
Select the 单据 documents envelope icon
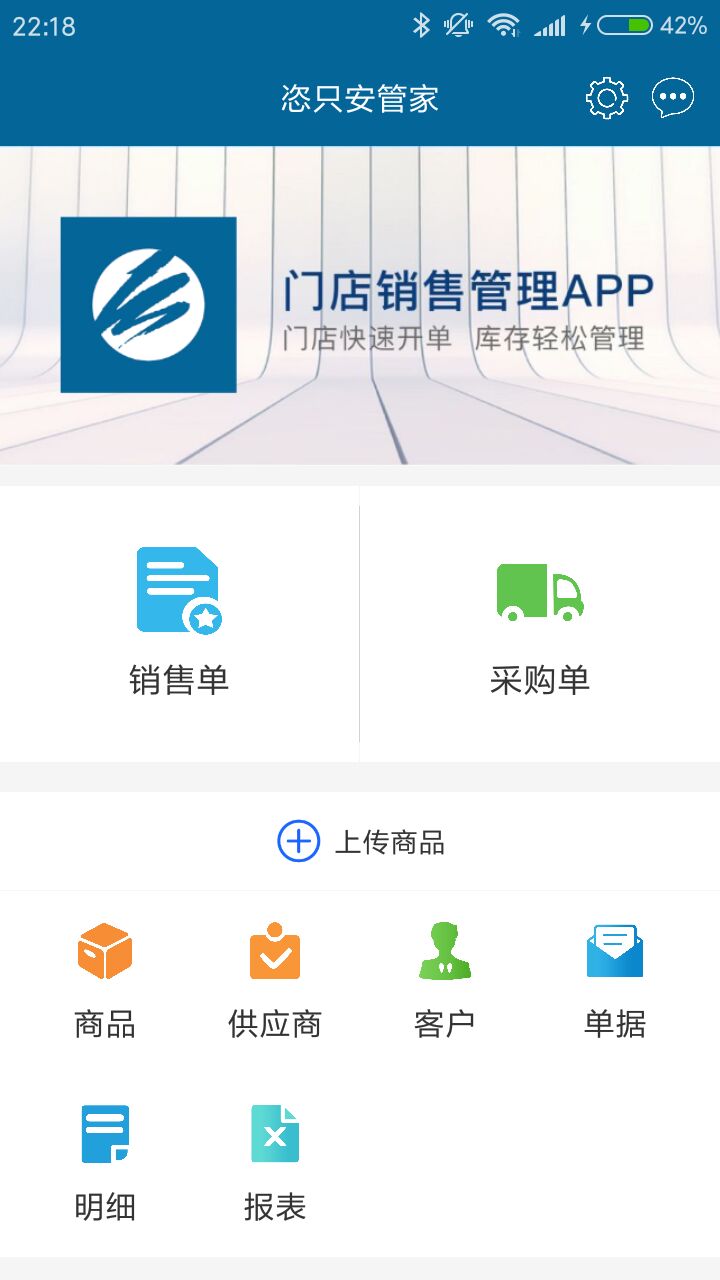tap(614, 952)
